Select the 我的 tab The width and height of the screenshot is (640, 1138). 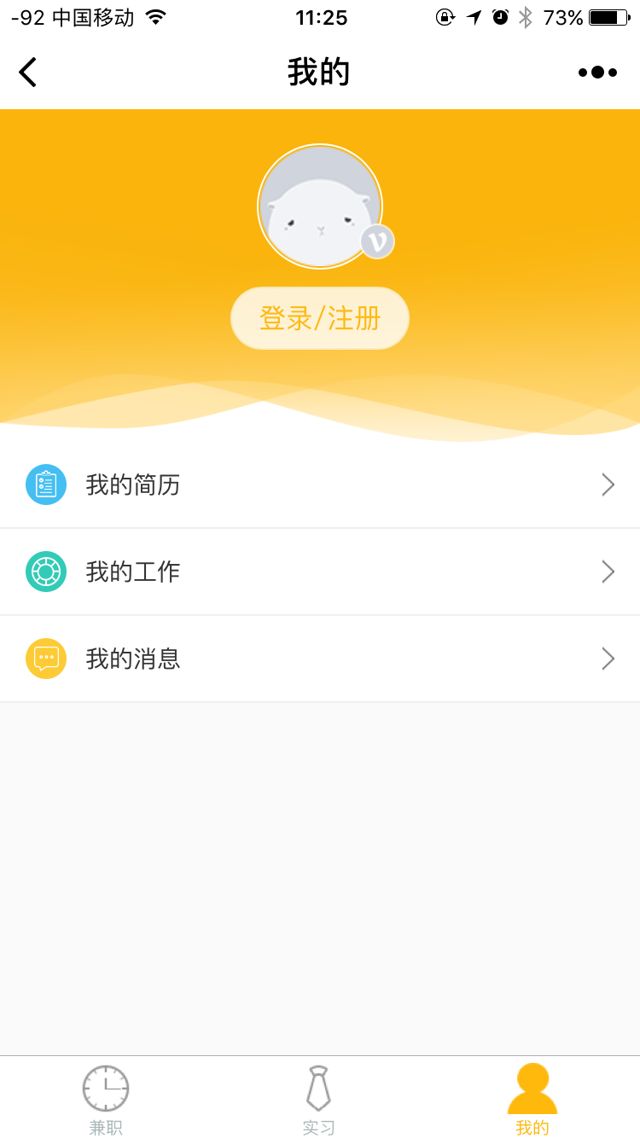pyautogui.click(x=532, y=1098)
